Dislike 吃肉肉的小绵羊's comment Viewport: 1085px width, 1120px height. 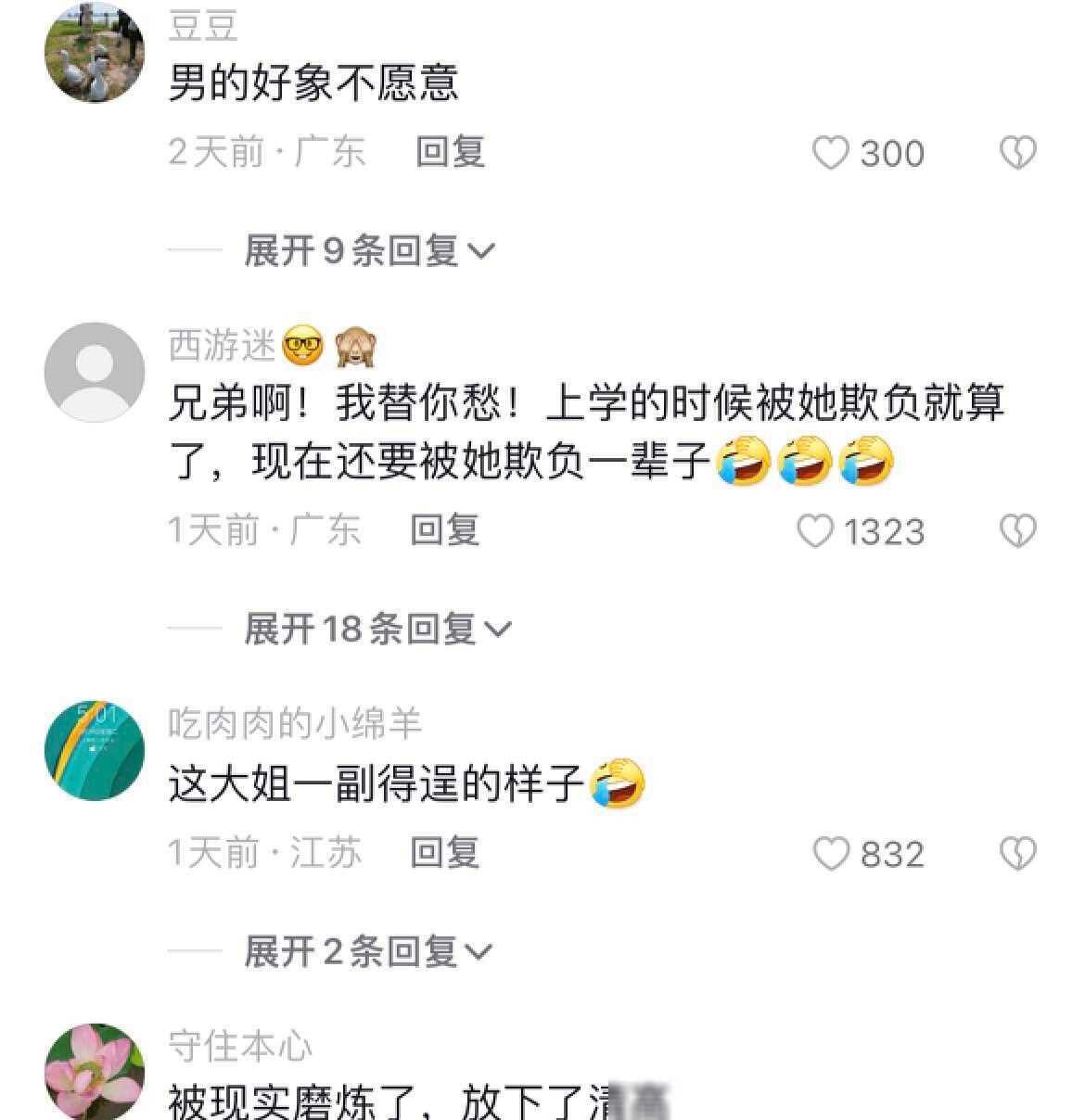coord(1017,854)
